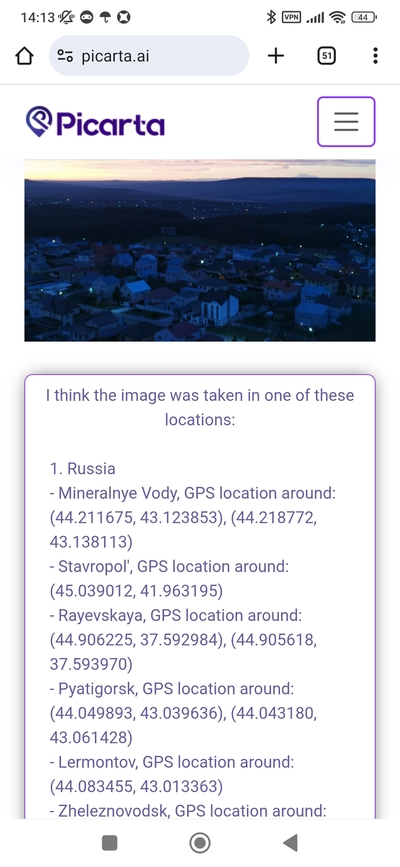Open the browser overflow menu
This screenshot has width=400, height=867.
click(376, 55)
